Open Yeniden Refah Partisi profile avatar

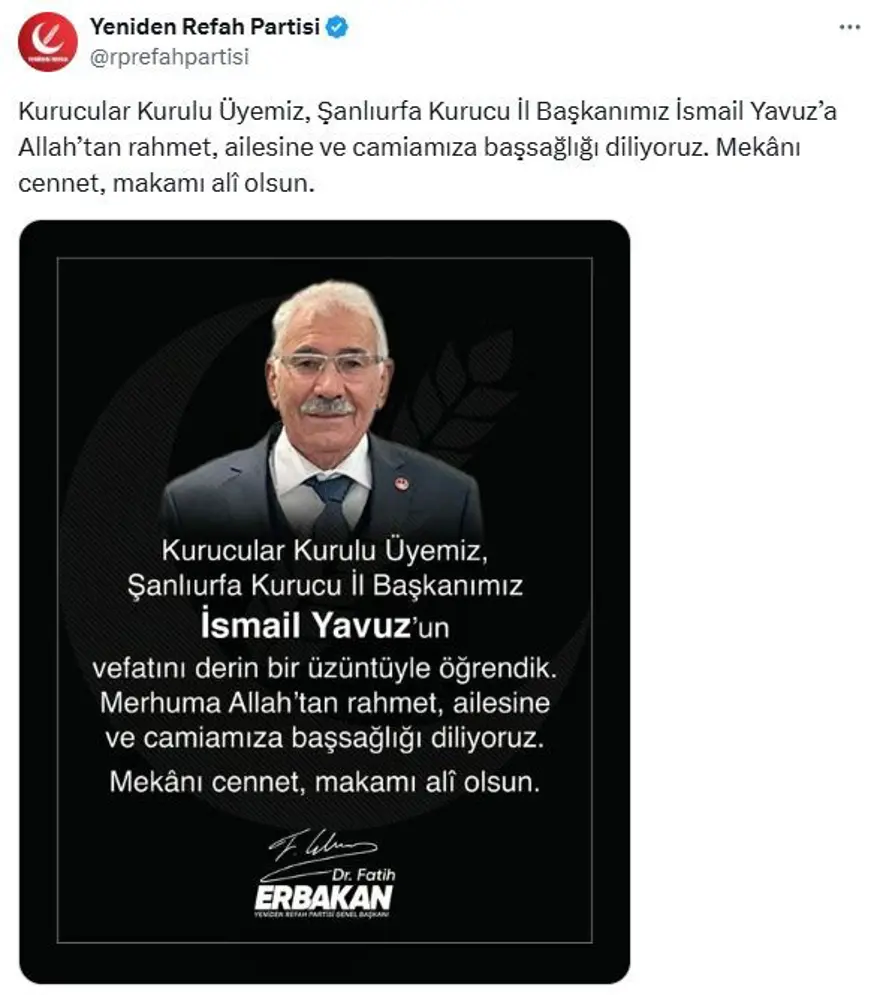[47, 43]
